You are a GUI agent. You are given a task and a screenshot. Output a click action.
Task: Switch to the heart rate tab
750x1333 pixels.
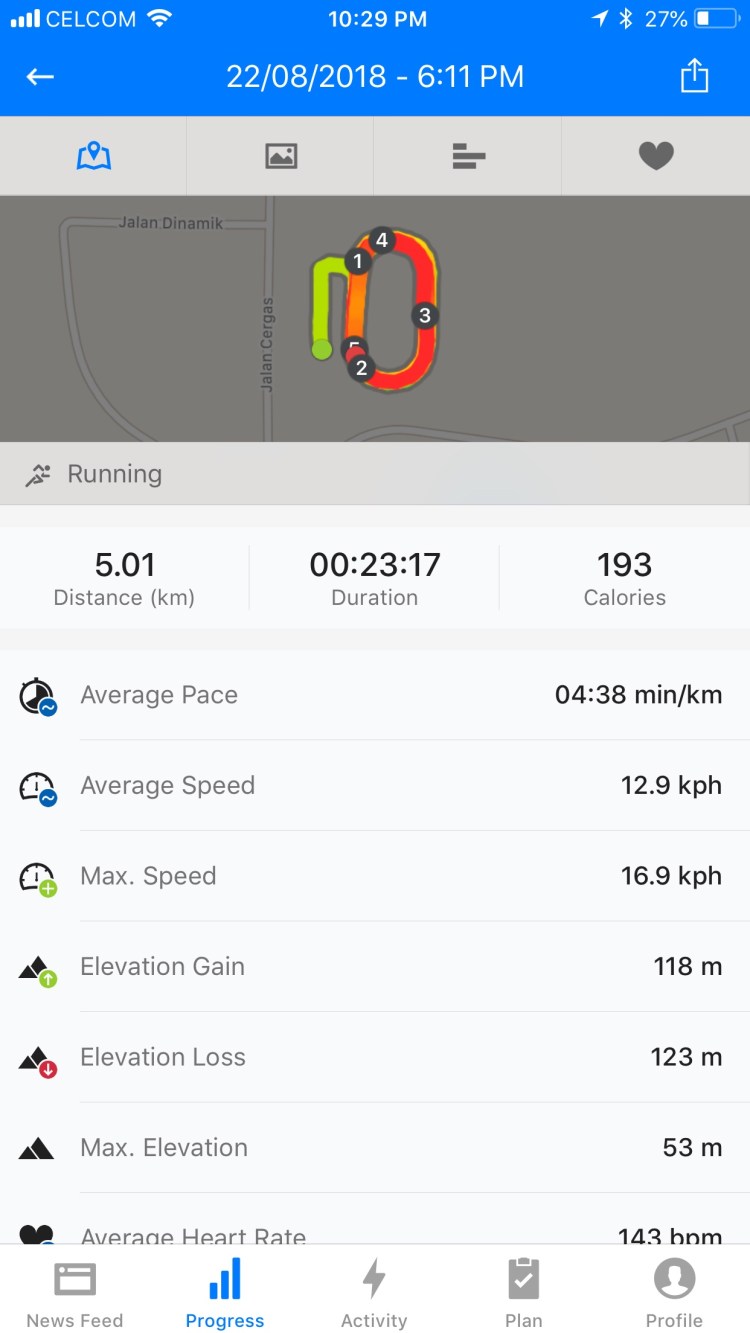(656, 156)
